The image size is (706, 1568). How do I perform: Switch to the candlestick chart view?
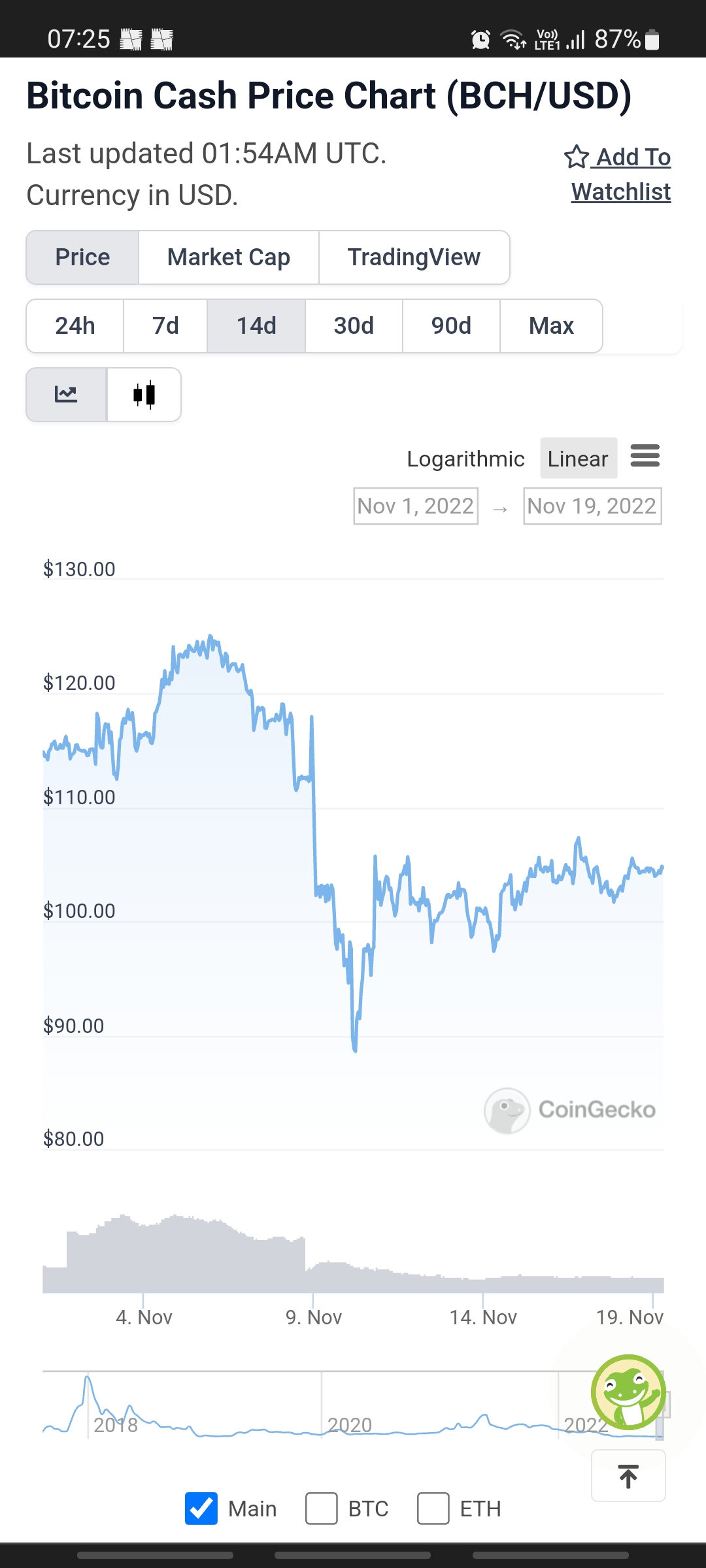[144, 395]
